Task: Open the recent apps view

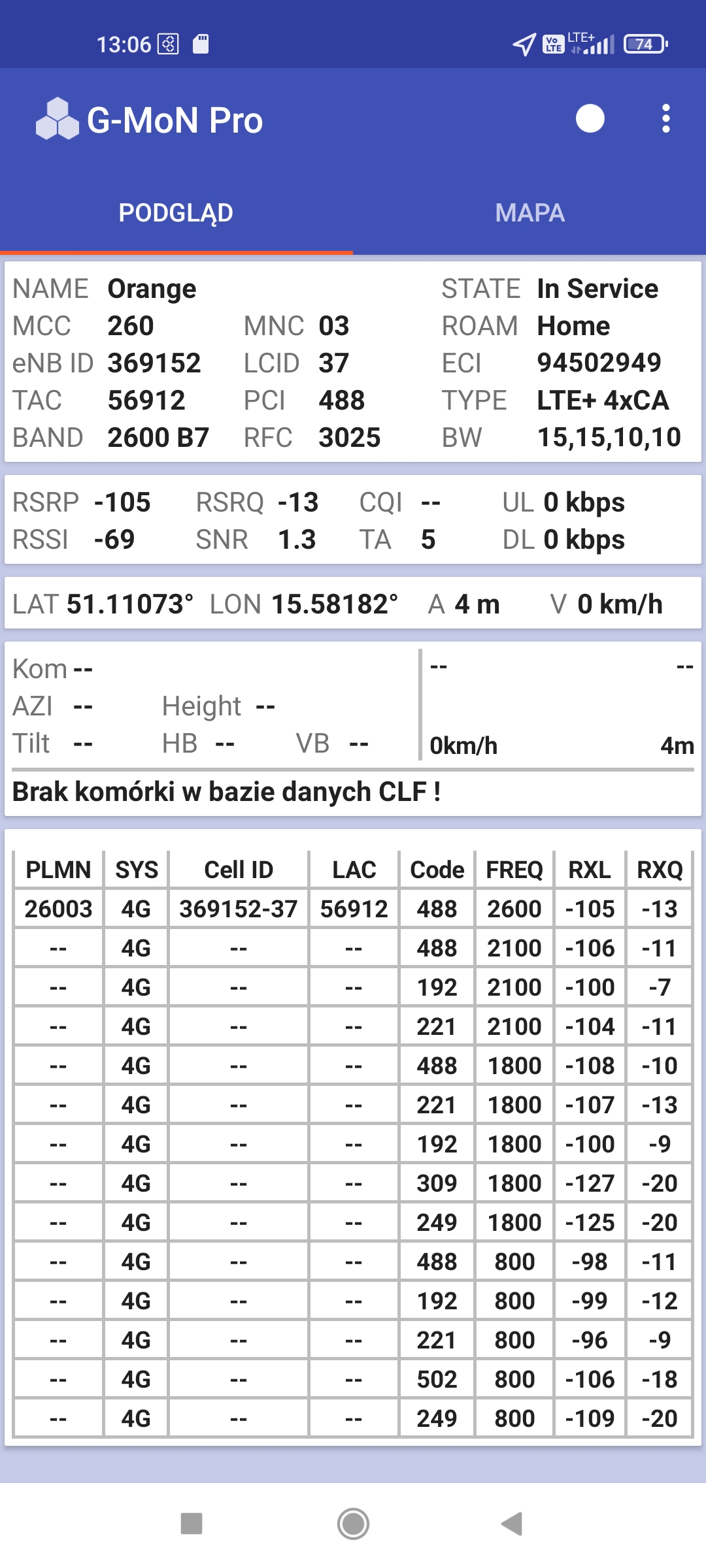Action: 192,1524
